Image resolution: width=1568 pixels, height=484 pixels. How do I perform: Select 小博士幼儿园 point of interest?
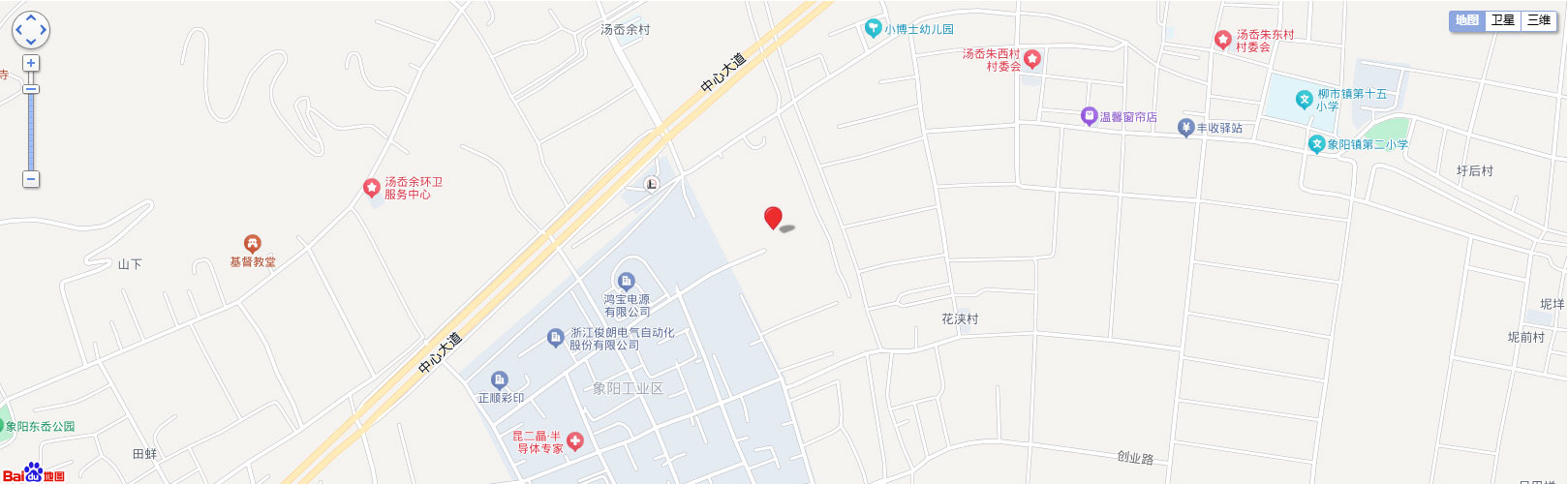[x=873, y=28]
